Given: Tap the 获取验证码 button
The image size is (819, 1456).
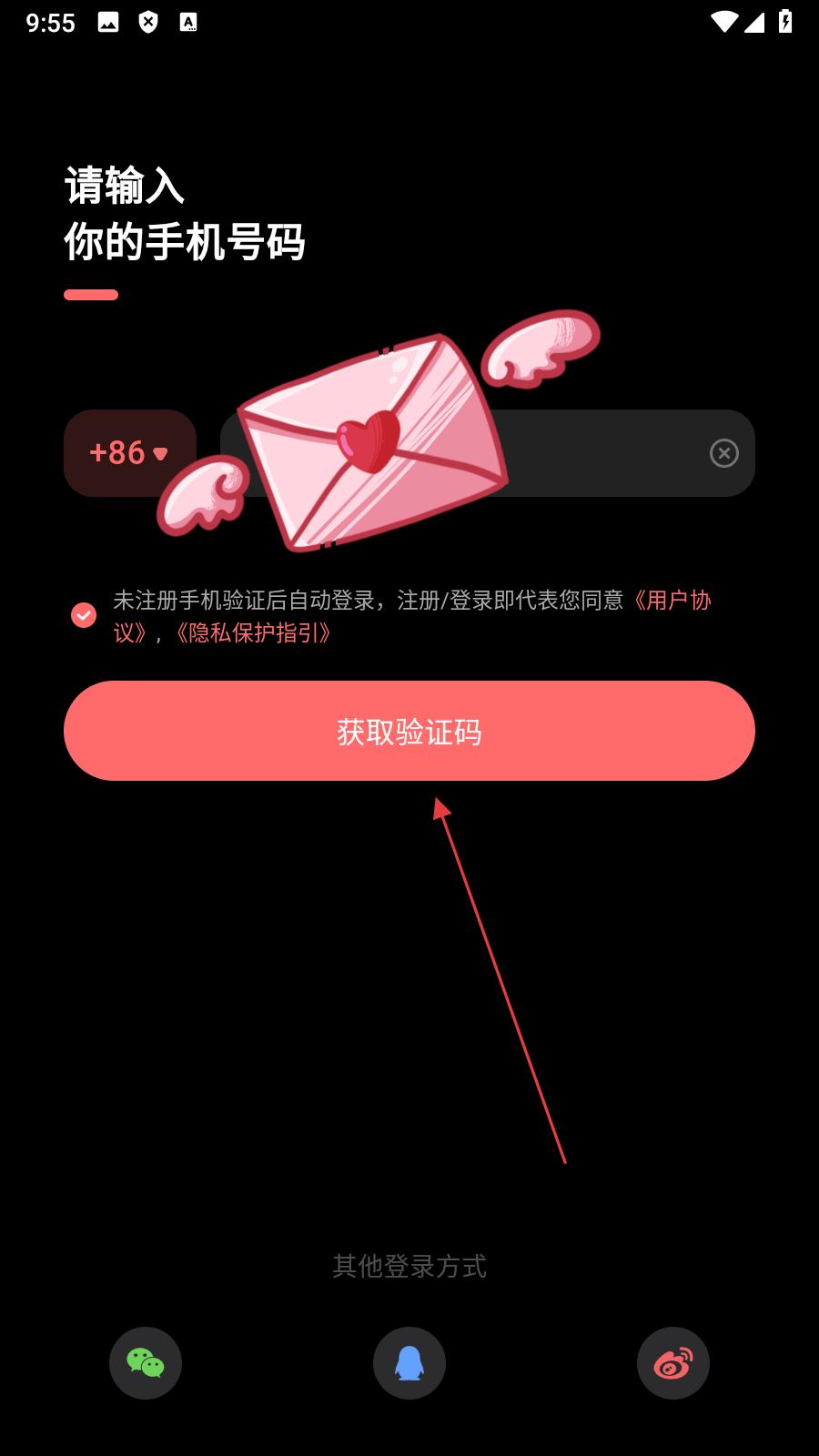Looking at the screenshot, I should click(409, 731).
